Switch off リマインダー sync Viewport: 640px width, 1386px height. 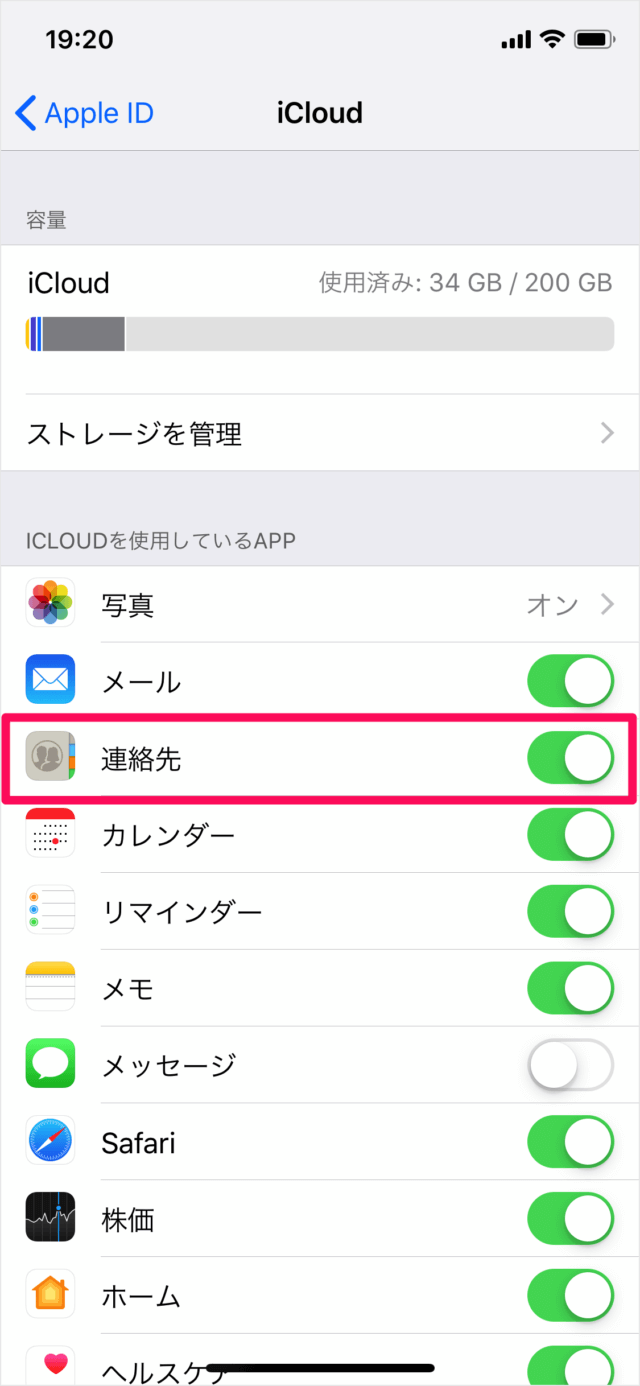pyautogui.click(x=570, y=912)
